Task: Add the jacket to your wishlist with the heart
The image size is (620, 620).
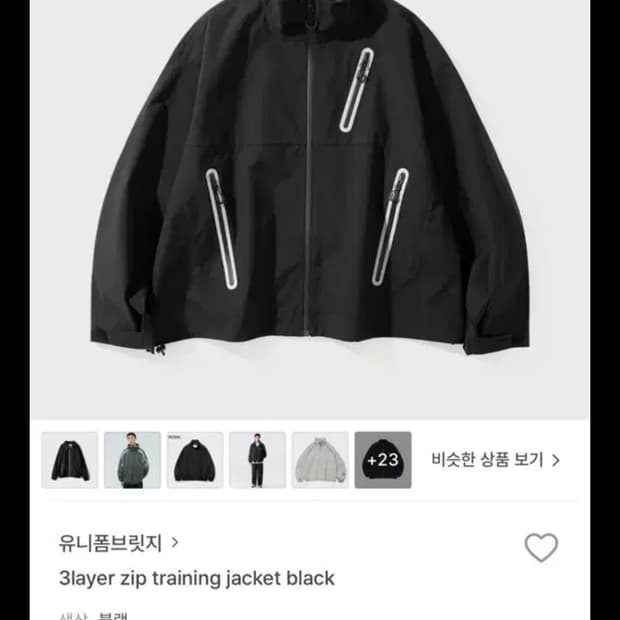Action: [x=541, y=547]
